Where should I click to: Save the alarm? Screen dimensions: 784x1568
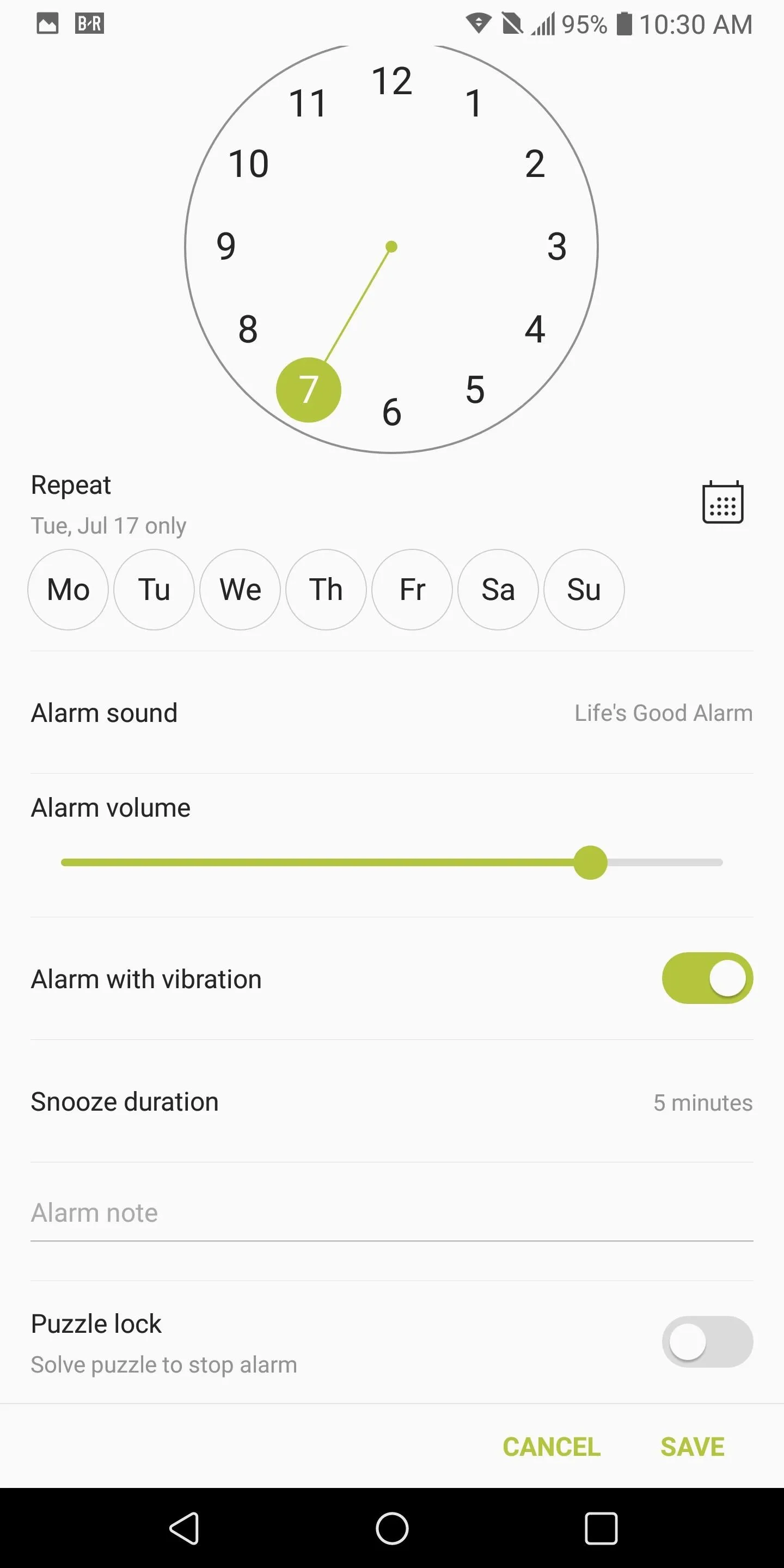[693, 1447]
